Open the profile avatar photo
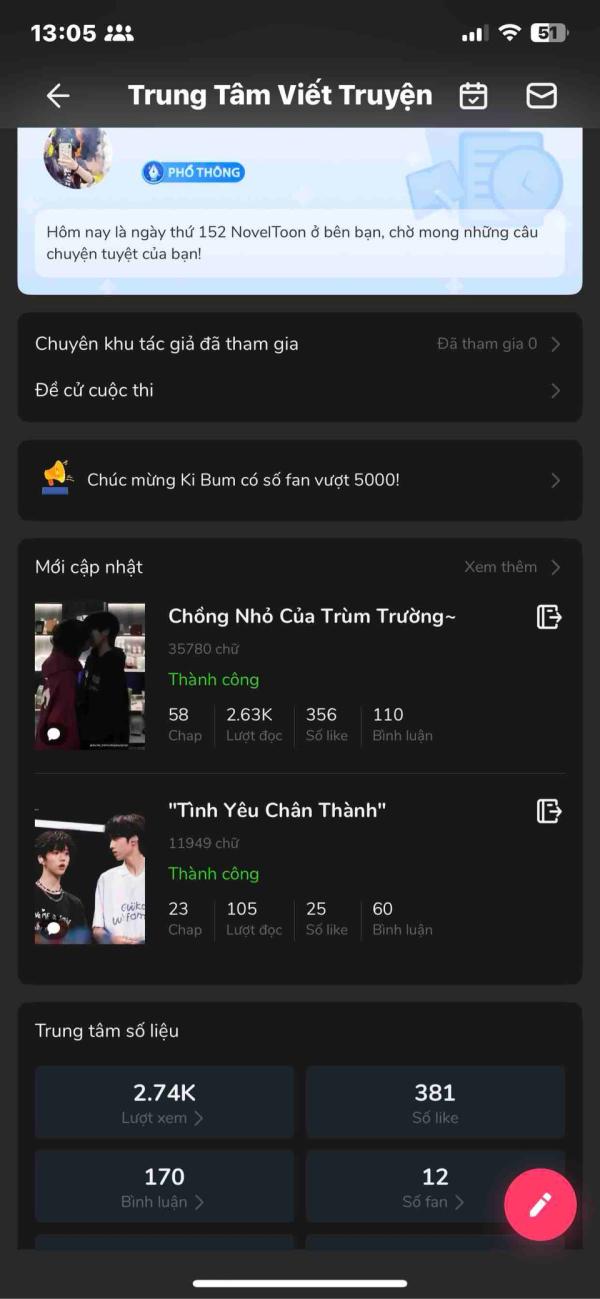 (78, 156)
